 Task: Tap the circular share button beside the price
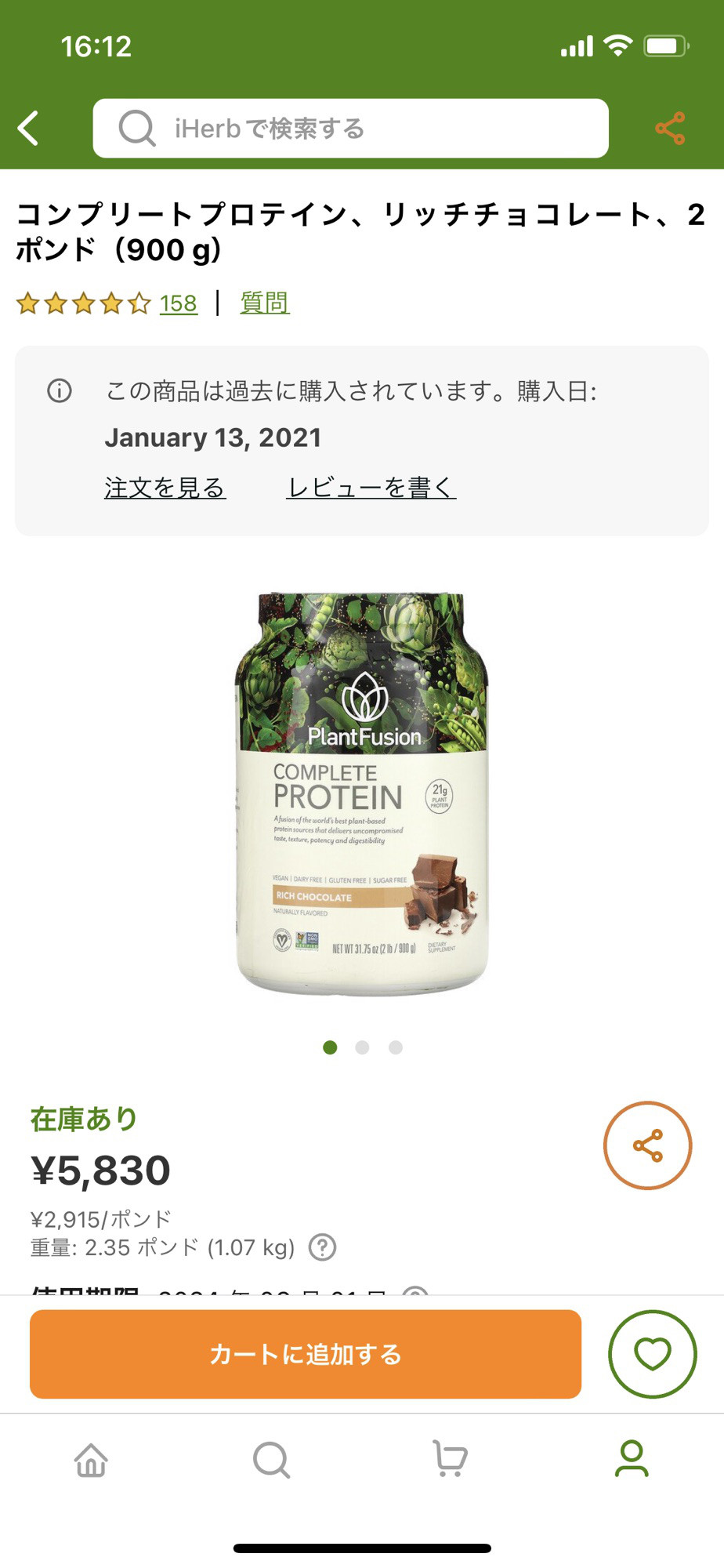(647, 1145)
